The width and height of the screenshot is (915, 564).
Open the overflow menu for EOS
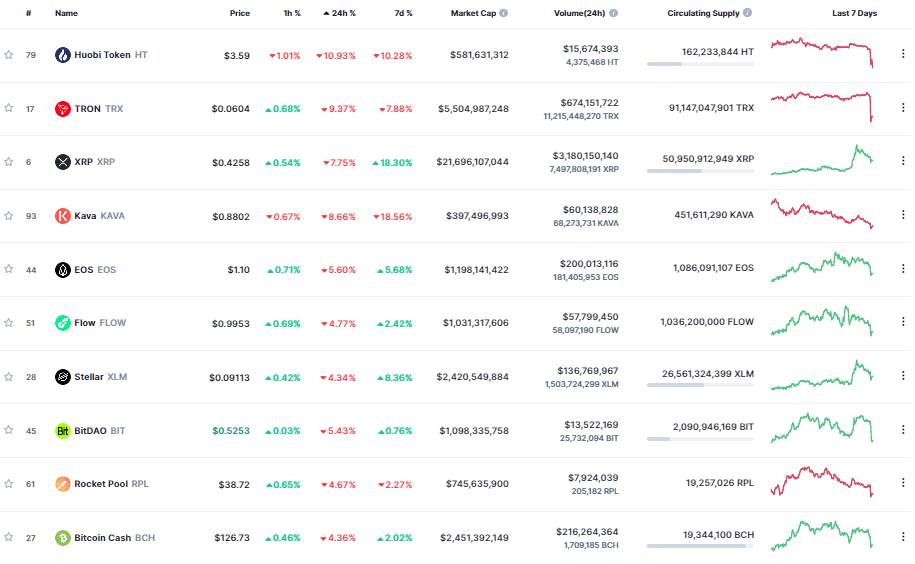pos(903,269)
